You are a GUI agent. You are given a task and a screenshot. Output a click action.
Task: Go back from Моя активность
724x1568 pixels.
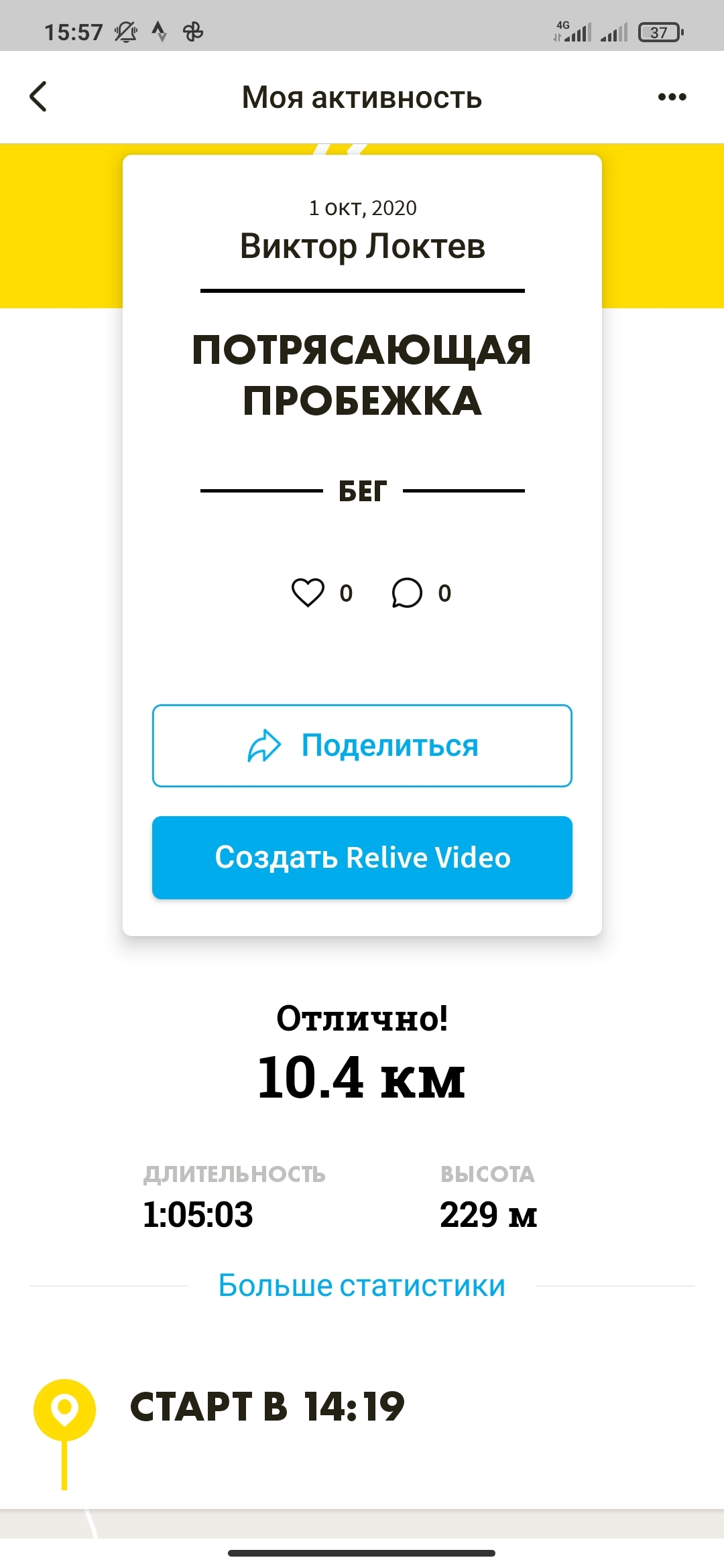(x=39, y=97)
